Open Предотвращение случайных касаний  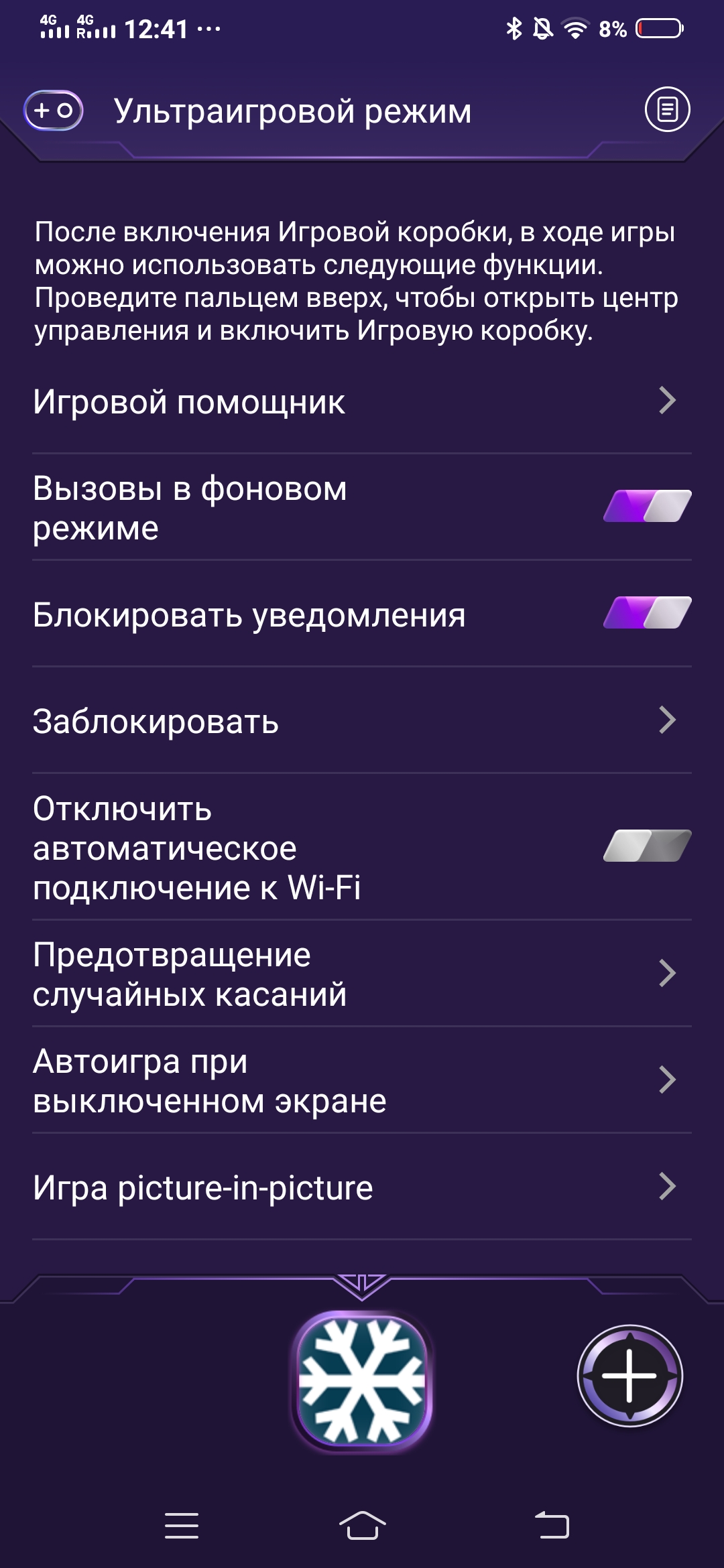tap(362, 974)
